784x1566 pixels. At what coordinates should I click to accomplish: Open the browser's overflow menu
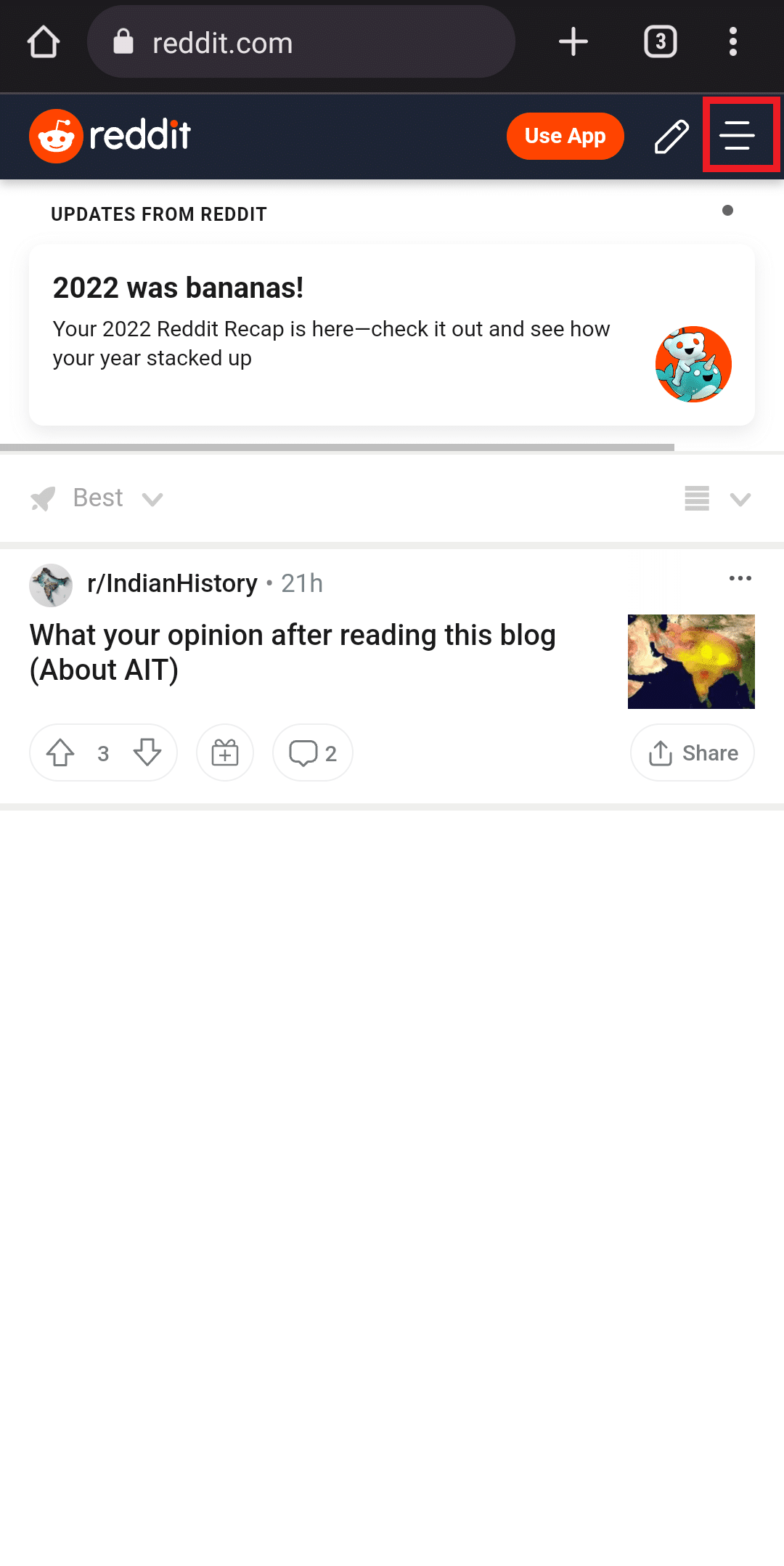(733, 42)
